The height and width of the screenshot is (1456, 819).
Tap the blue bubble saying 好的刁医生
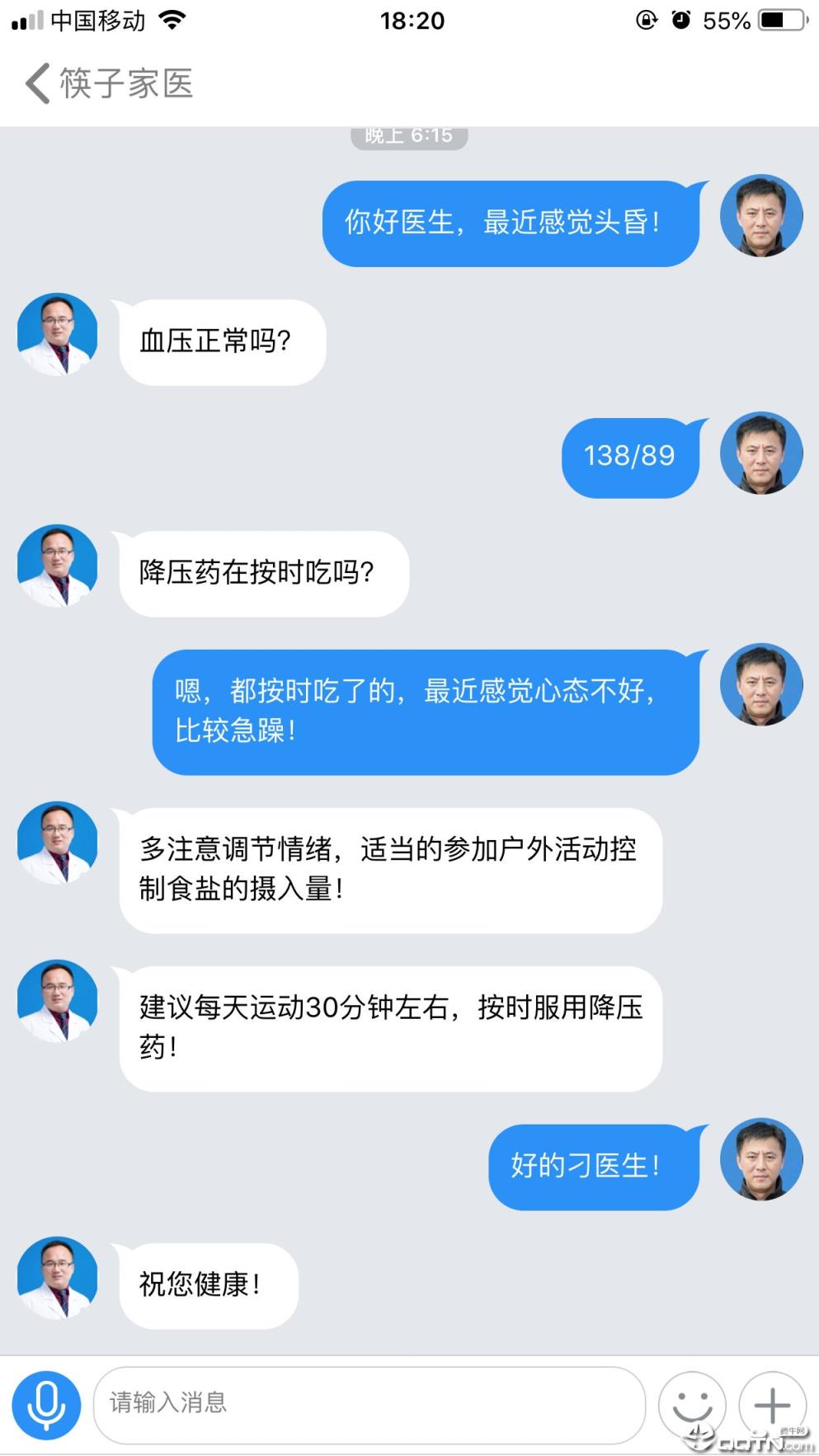(594, 1165)
